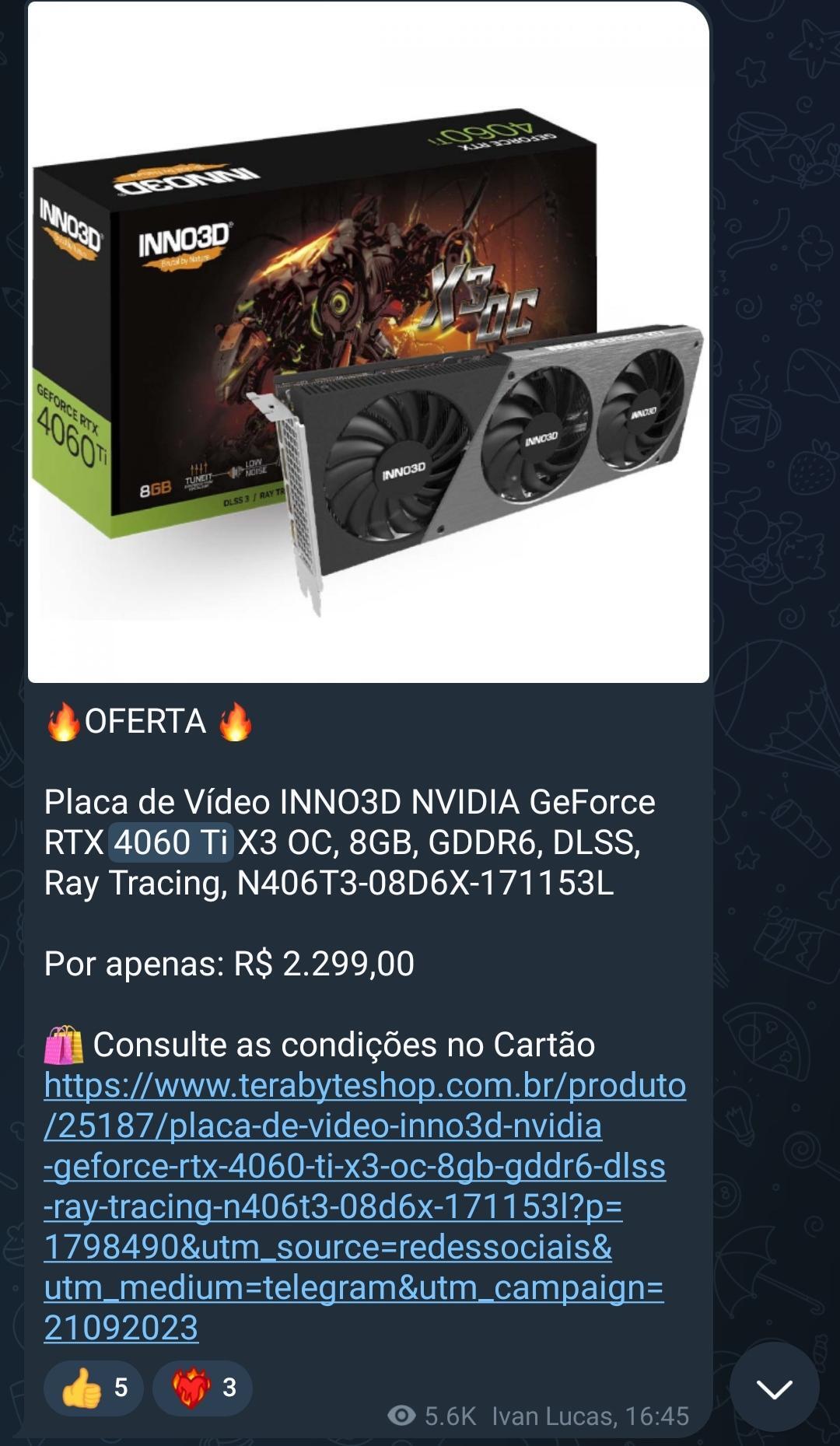Add a thumbs-up reaction
Screen dimensions: 840x1446
pyautogui.click(x=93, y=1388)
